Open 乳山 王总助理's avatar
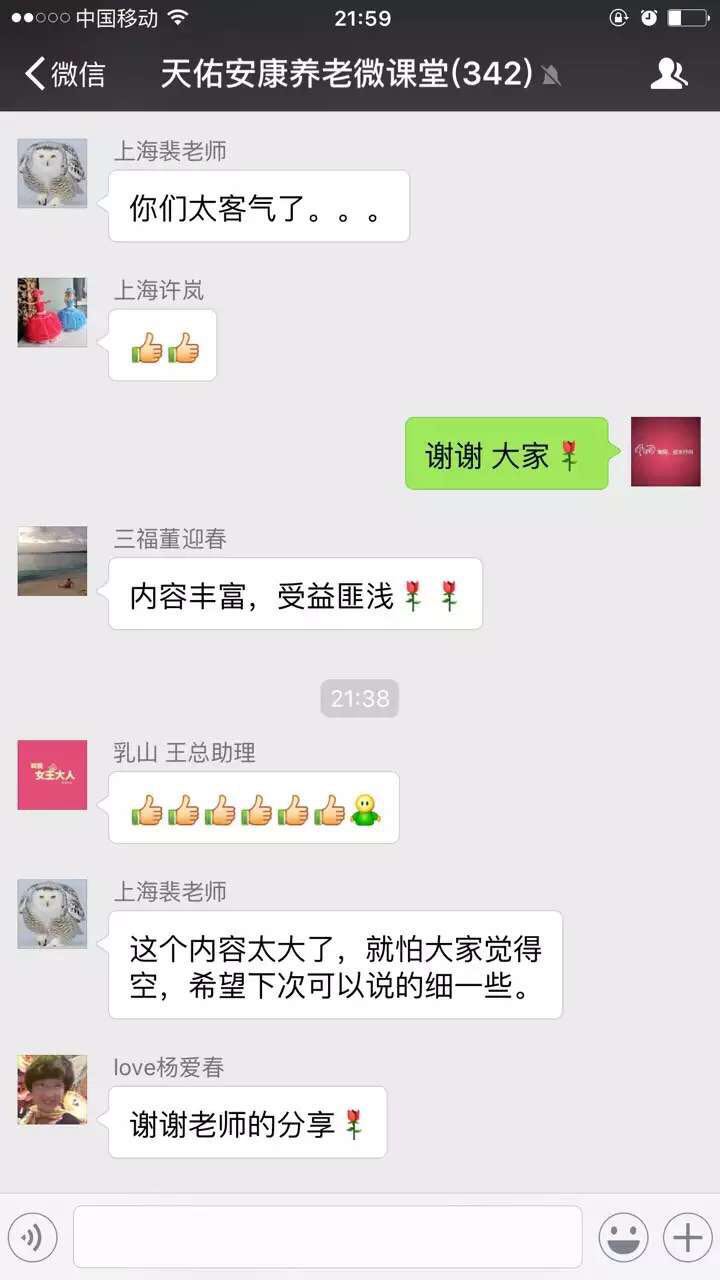720x1280 pixels. pos(52,775)
